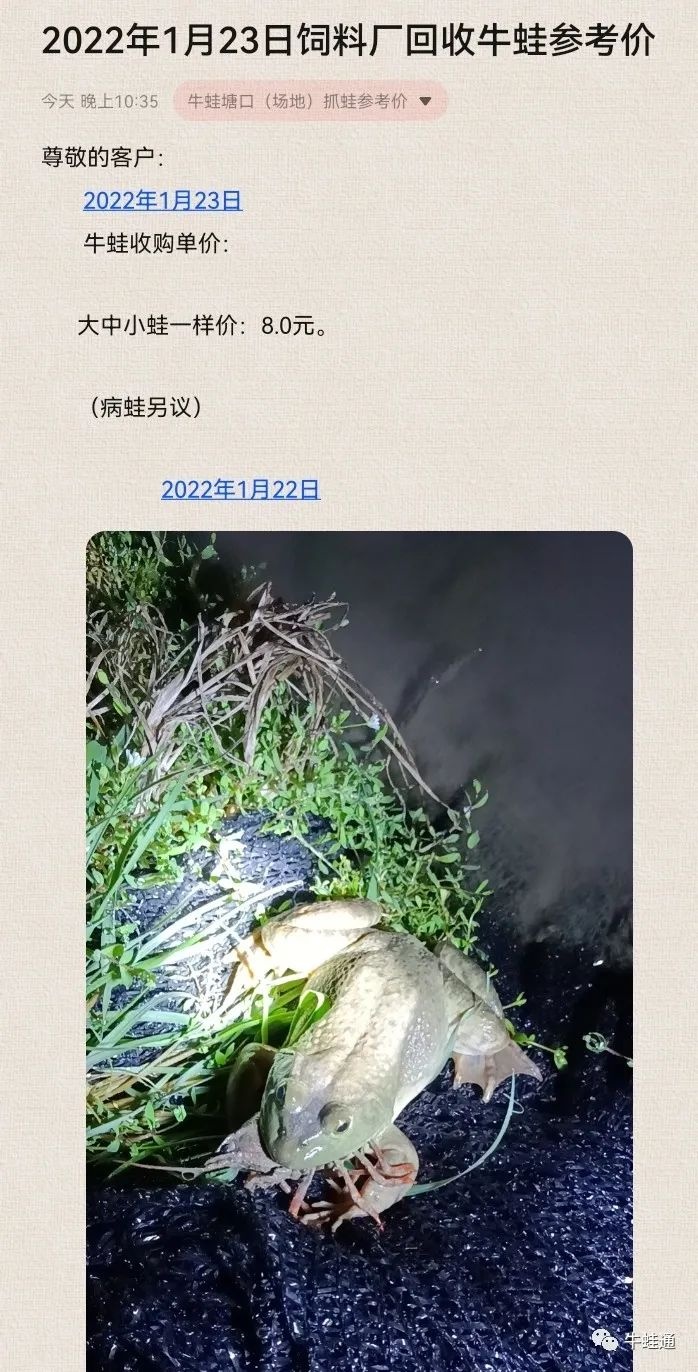This screenshot has height=1372, width=698.
Task: Open the note category dropdown chip
Action: coord(309,101)
